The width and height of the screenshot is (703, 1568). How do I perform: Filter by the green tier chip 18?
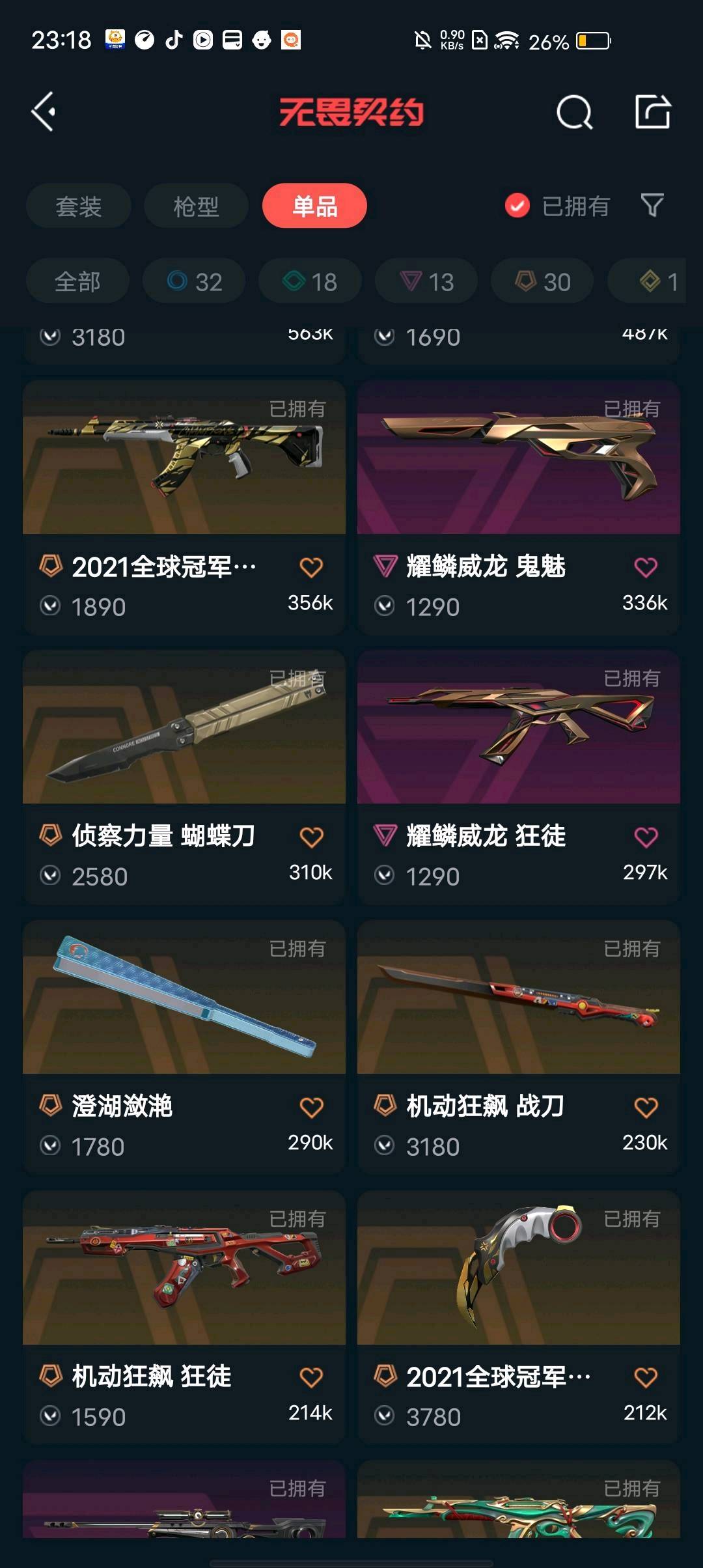coord(310,281)
